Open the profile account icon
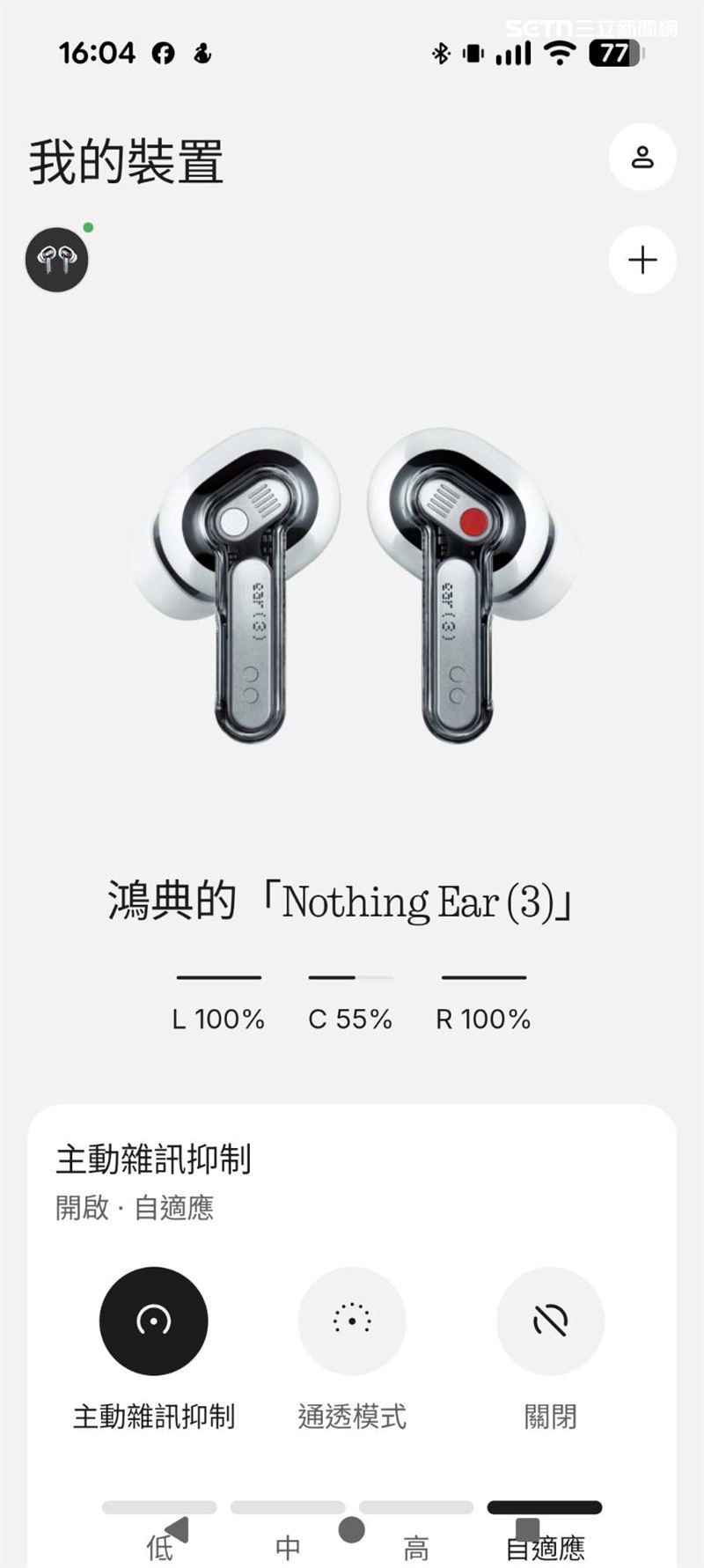The image size is (704, 1568). point(643,157)
